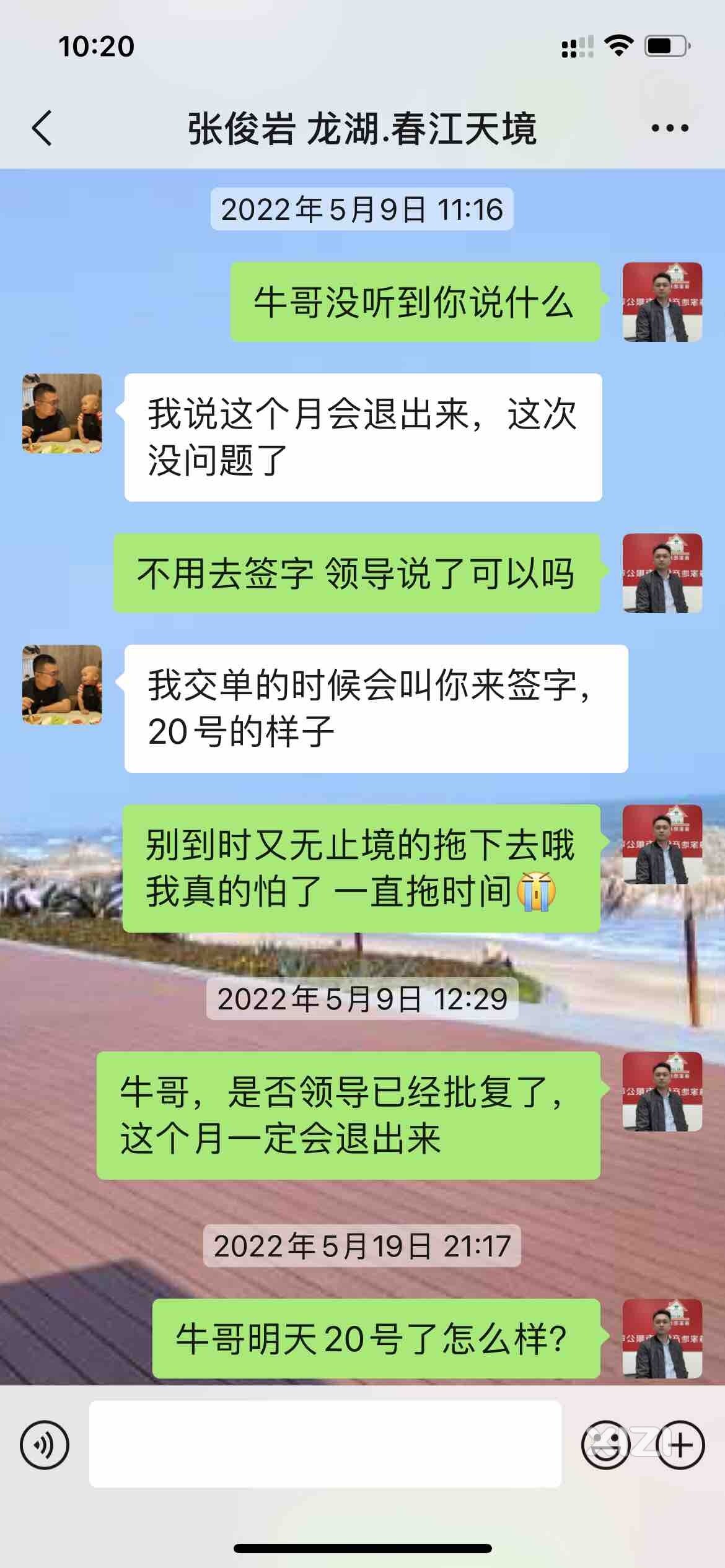The image size is (725, 1568).
Task: Open the plus attachments menu
Action: point(680,1445)
